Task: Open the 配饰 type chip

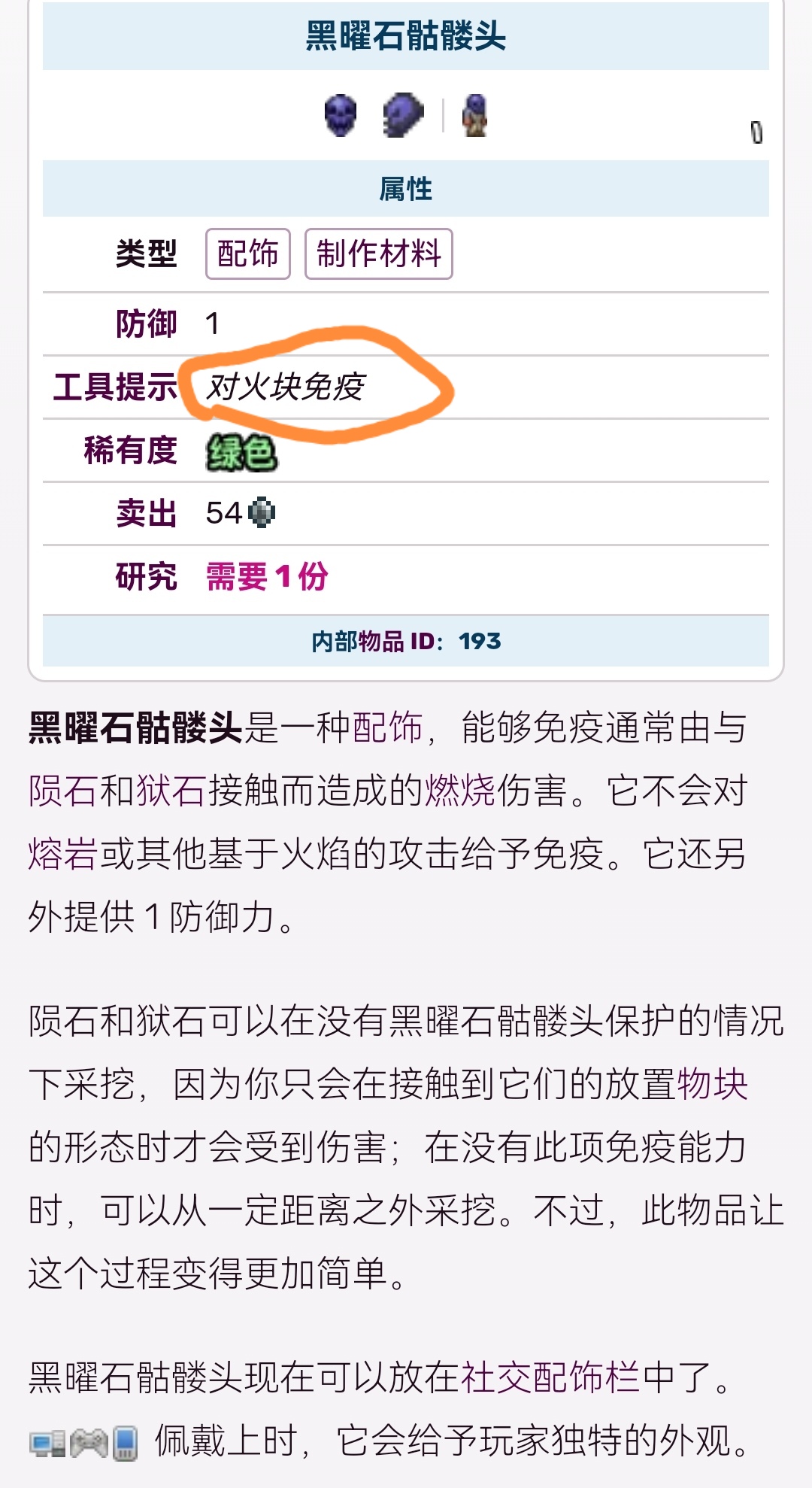Action: click(247, 254)
